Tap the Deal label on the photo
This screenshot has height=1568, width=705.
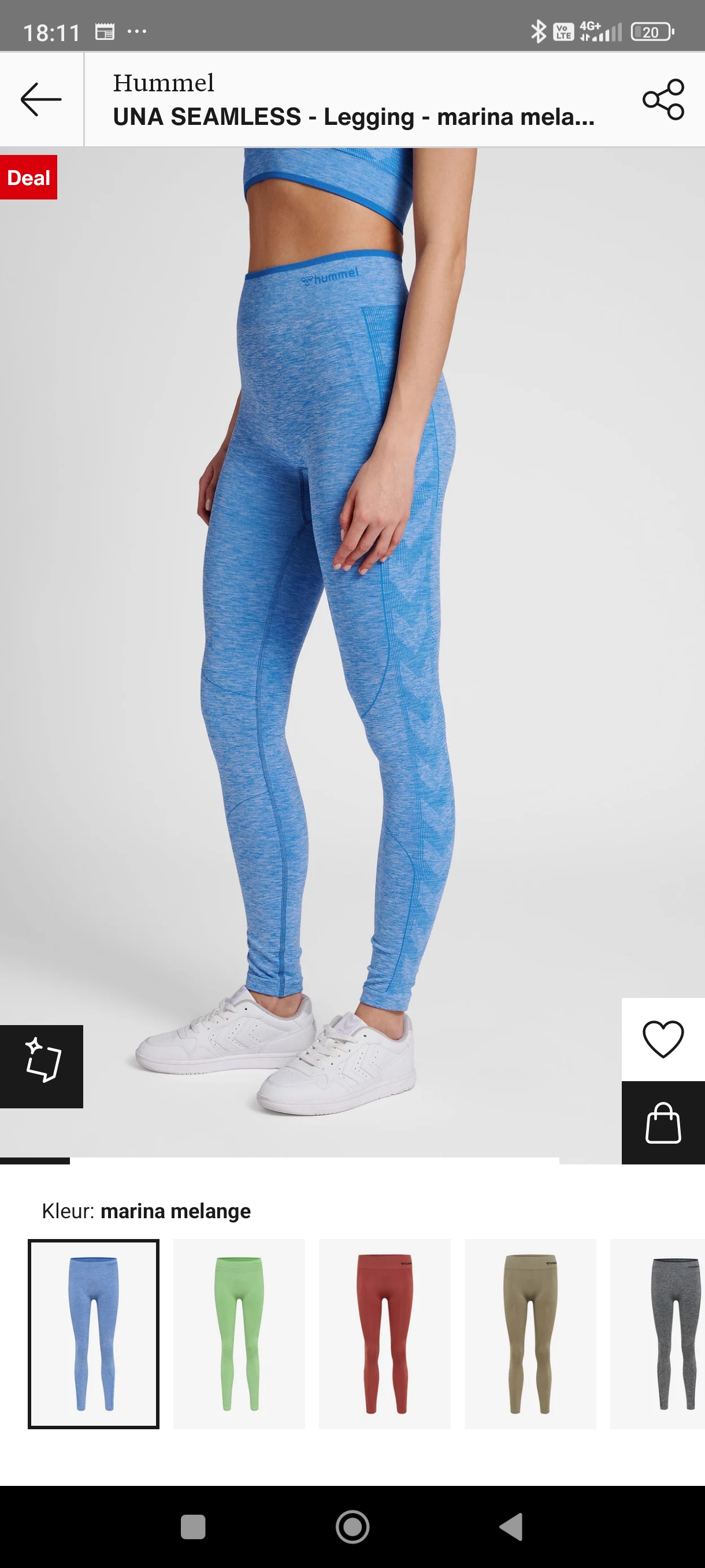click(28, 177)
